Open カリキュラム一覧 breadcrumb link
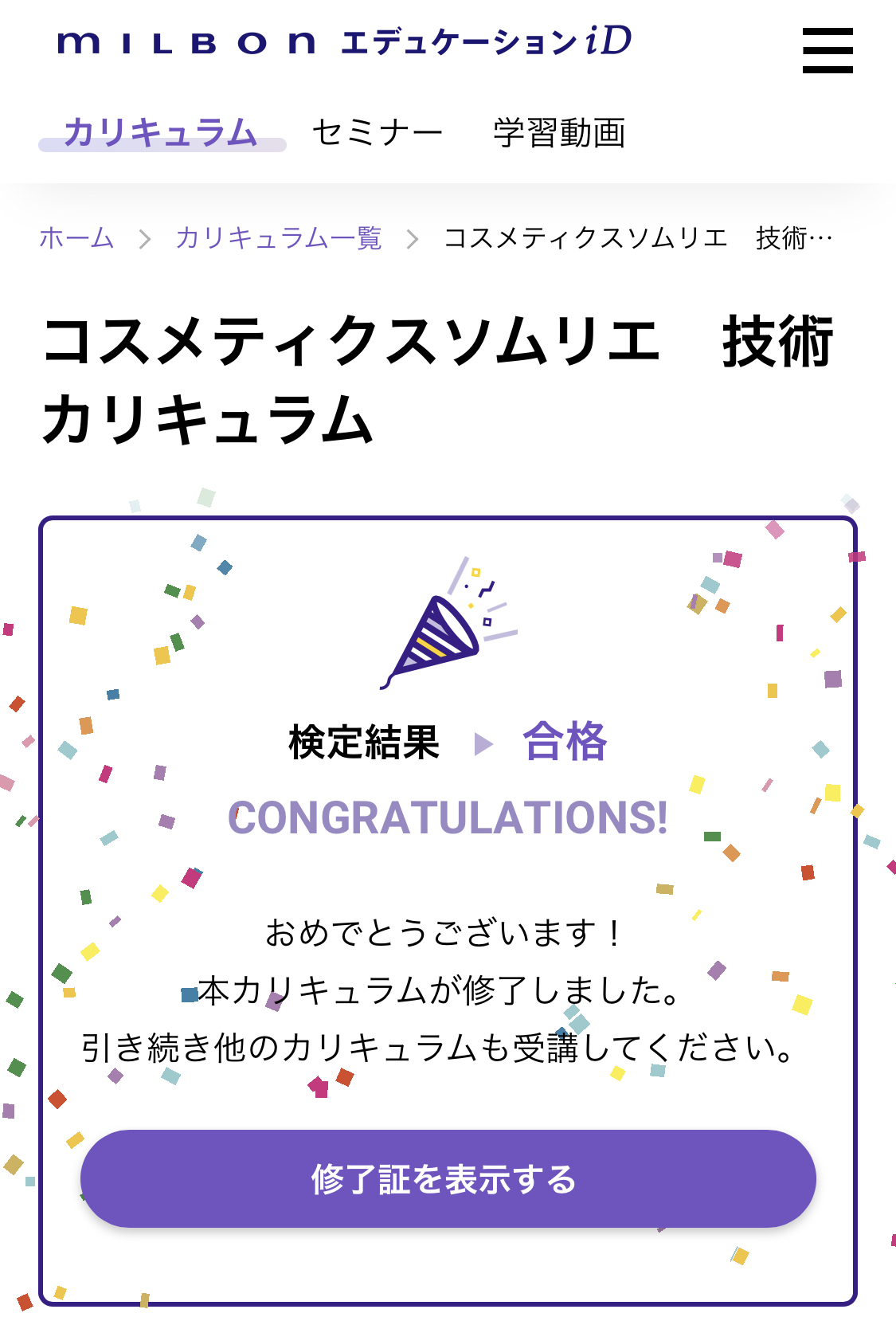This screenshot has height=1317, width=896. [278, 237]
